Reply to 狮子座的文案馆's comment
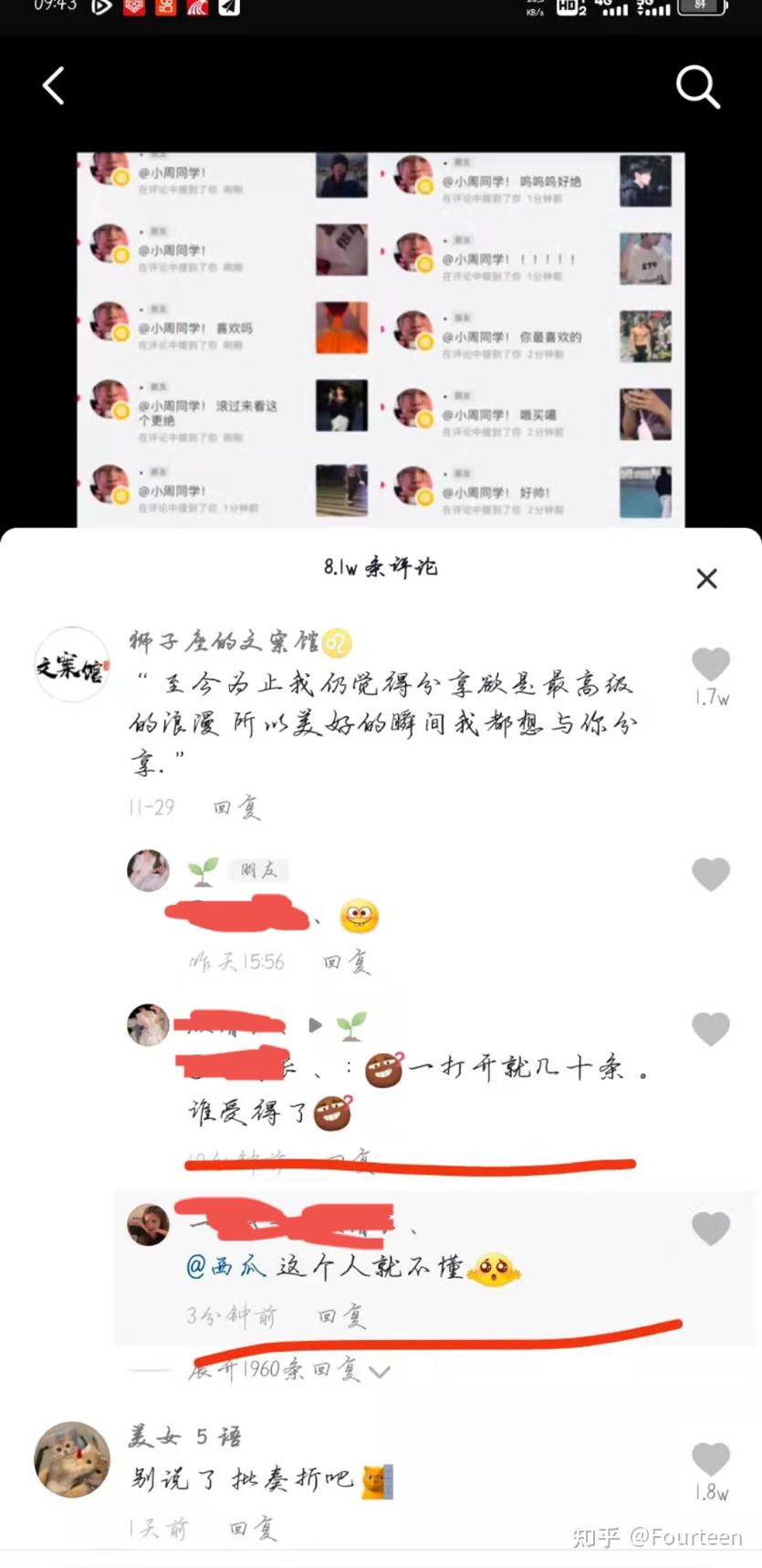Viewport: 762px width, 1568px height. tap(237, 808)
